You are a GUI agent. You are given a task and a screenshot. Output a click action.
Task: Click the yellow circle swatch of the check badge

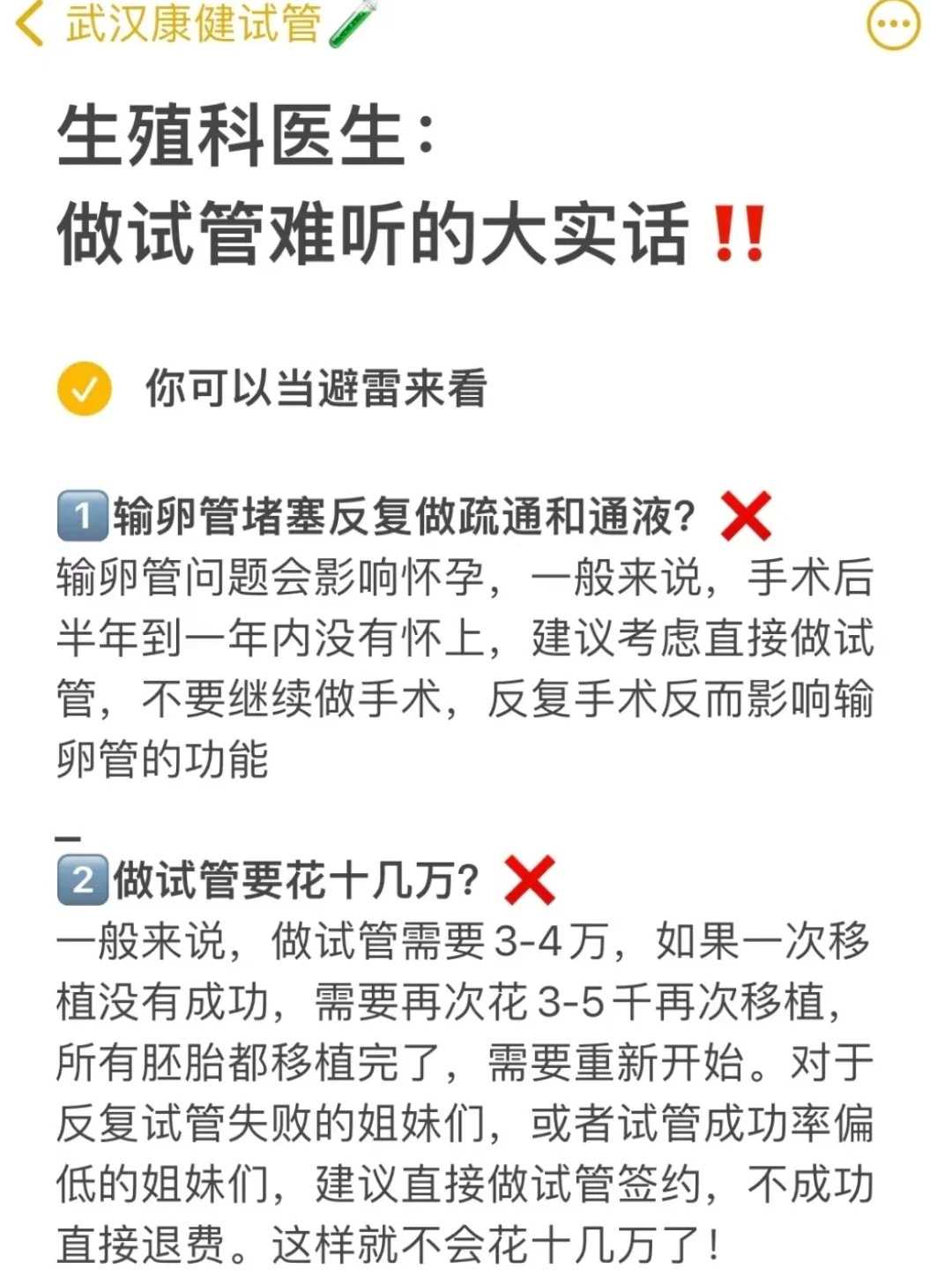(84, 386)
